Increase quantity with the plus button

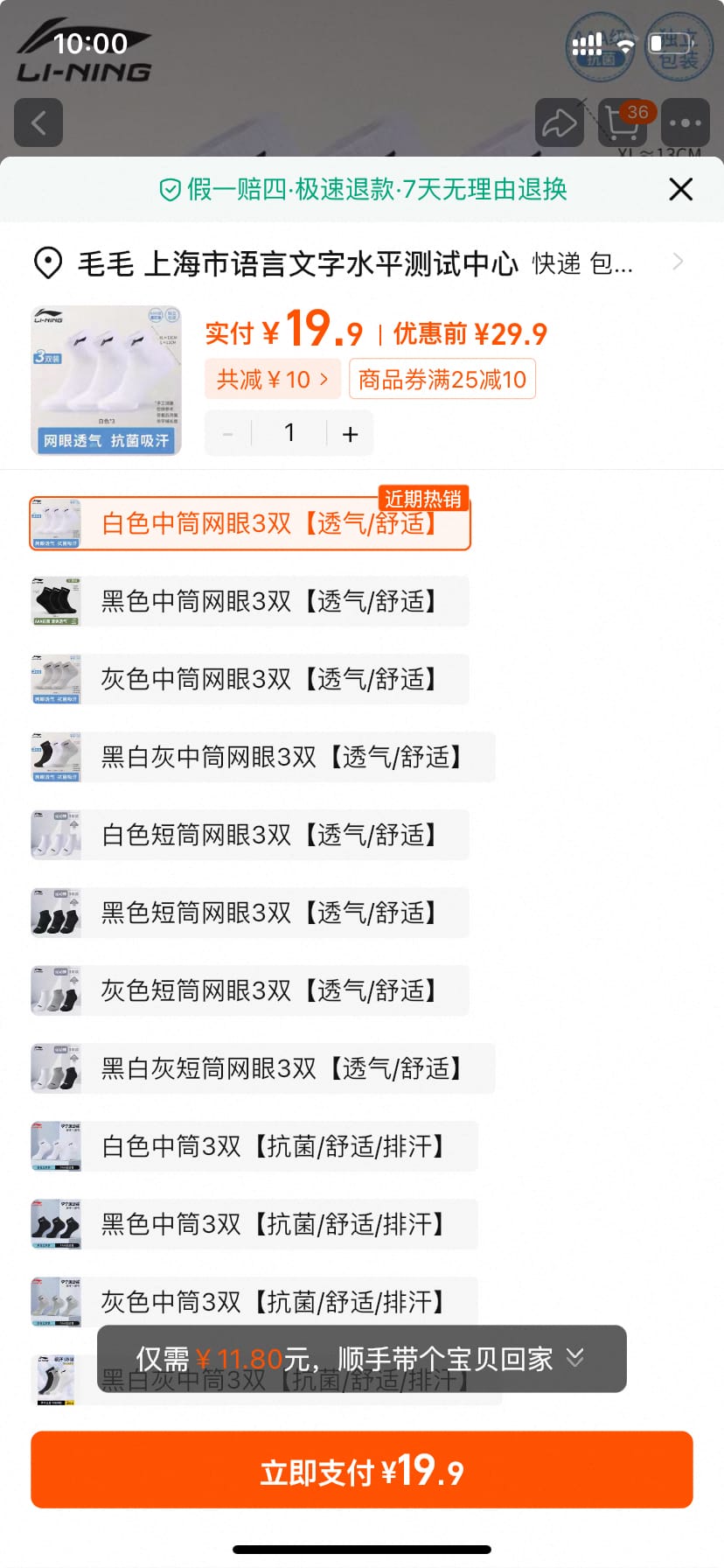(x=350, y=433)
